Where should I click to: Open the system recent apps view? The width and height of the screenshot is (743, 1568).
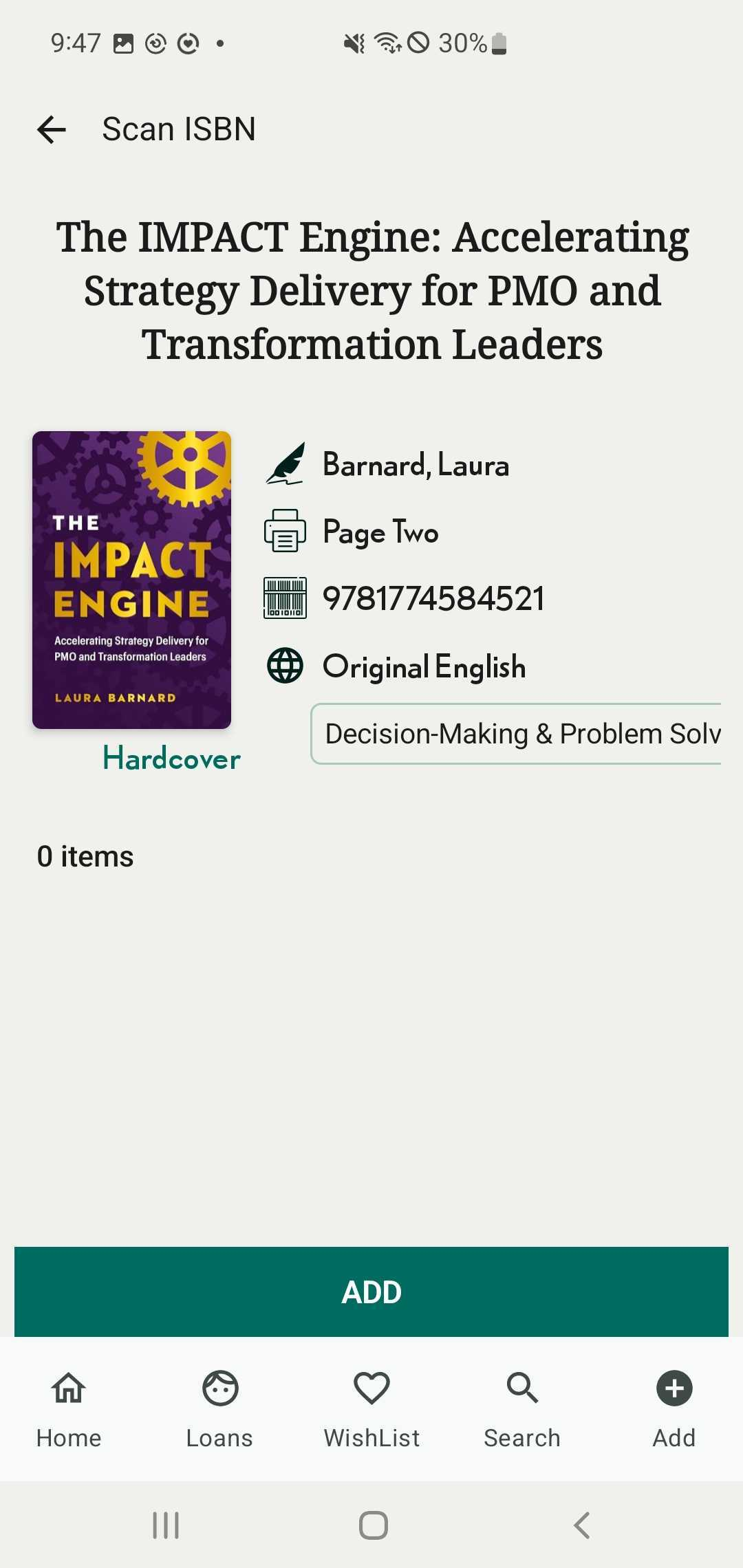pyautogui.click(x=166, y=1525)
